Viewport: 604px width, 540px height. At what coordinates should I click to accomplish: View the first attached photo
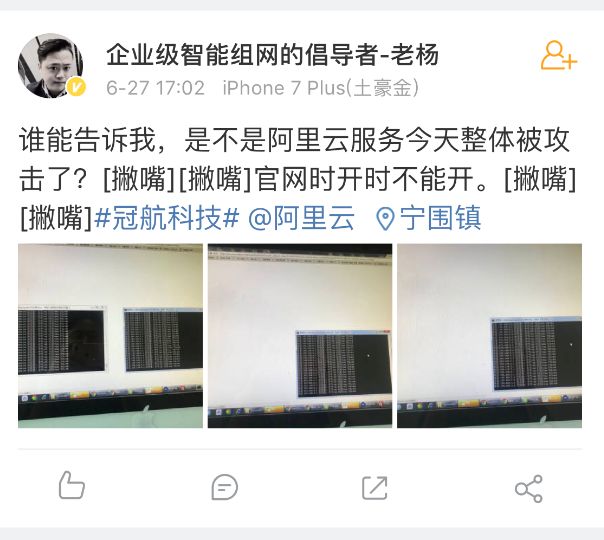pos(110,336)
